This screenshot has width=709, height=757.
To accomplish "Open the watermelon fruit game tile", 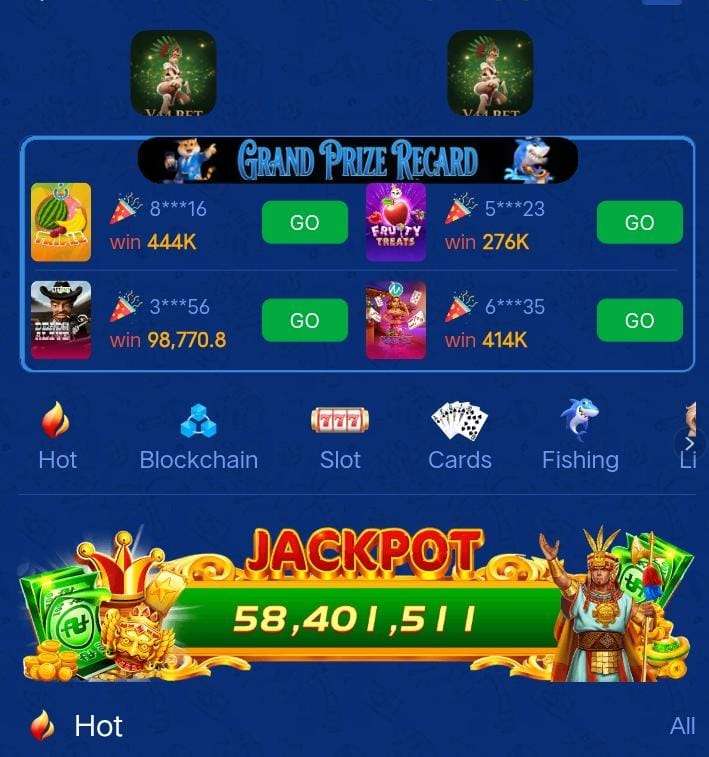I will [61, 222].
